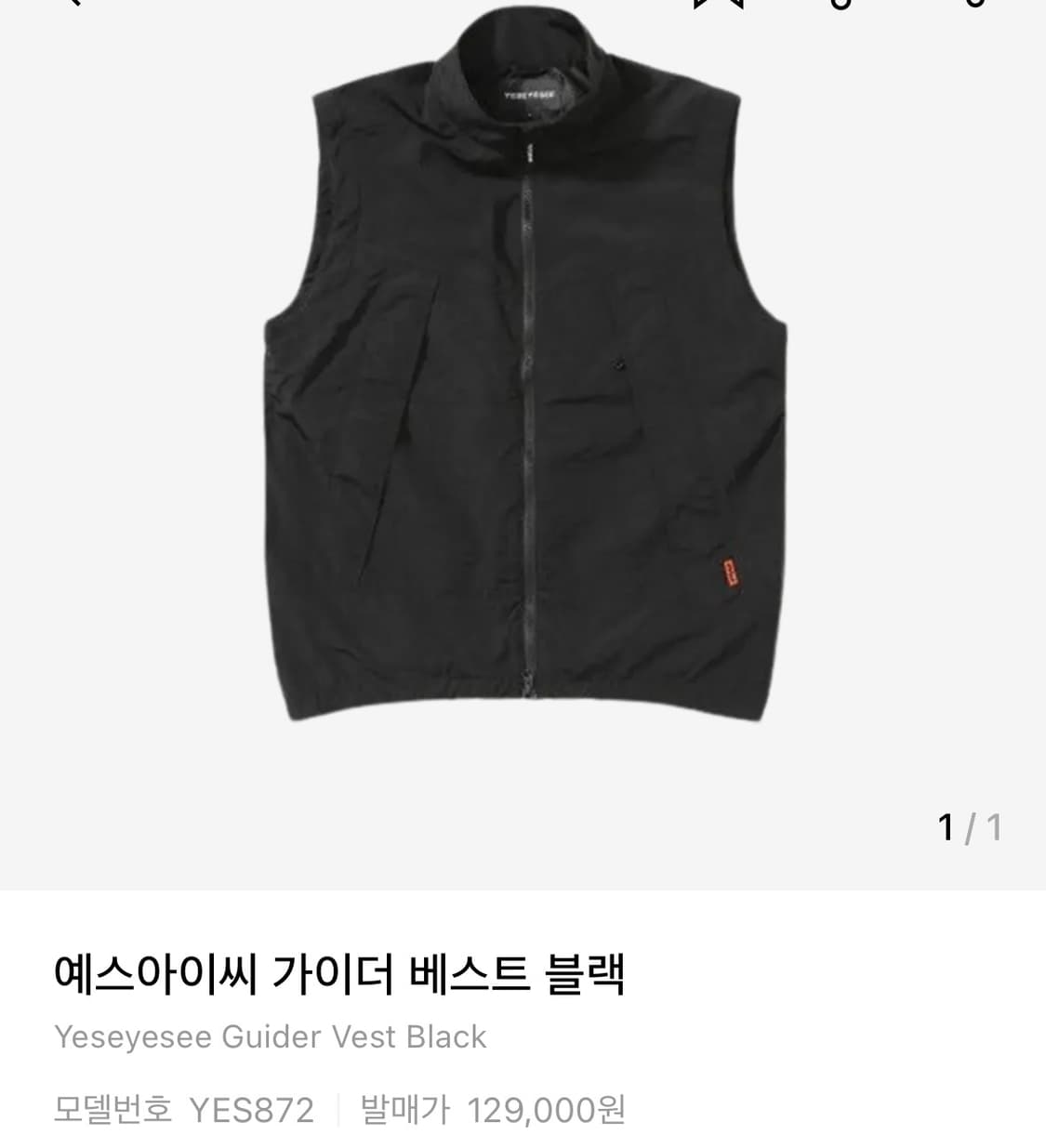Tap the vest product photo to enlarge
Viewport: 1046px width, 1148px height.
(x=521, y=390)
